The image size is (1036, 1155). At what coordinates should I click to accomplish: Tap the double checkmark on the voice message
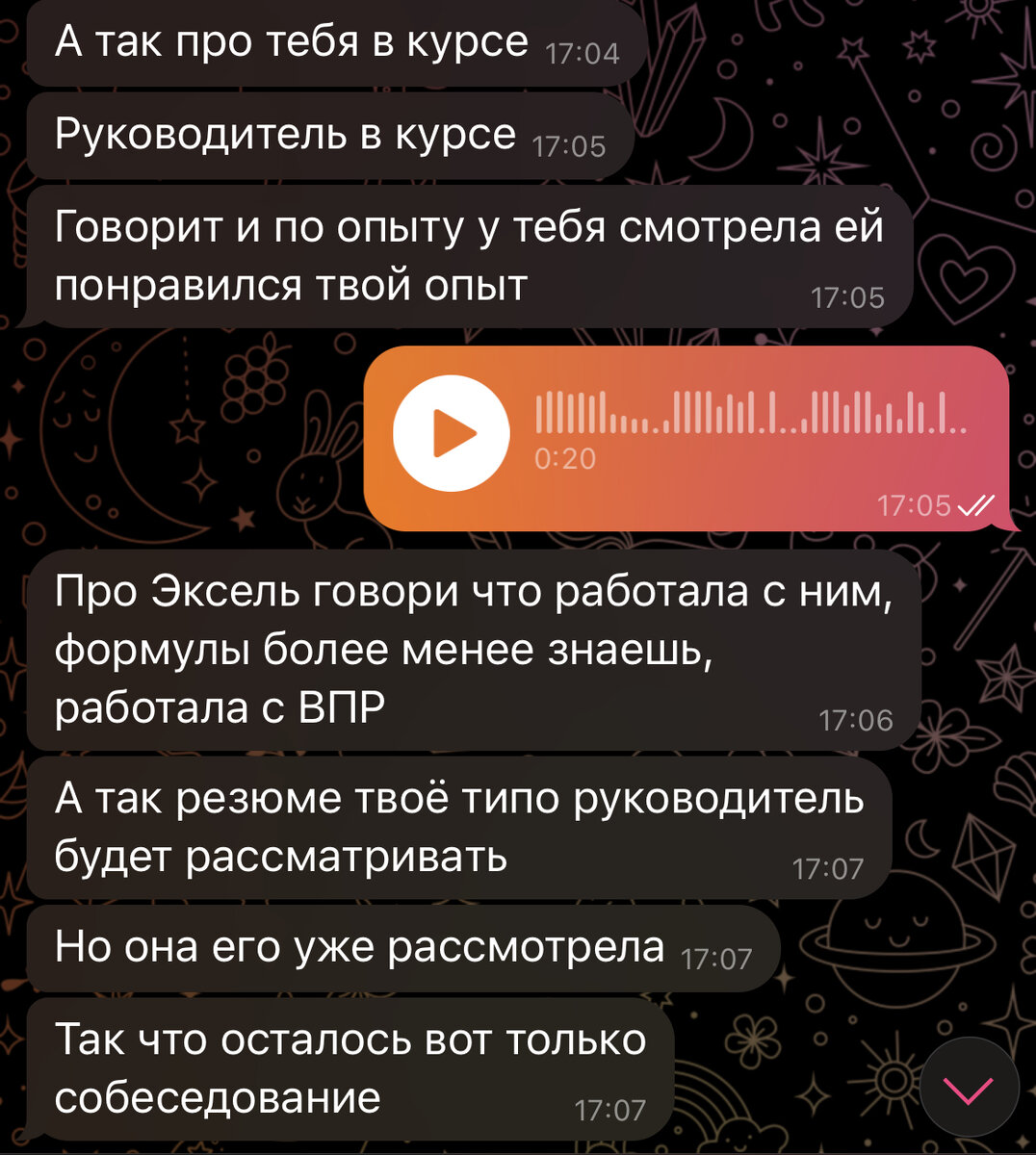click(x=975, y=504)
